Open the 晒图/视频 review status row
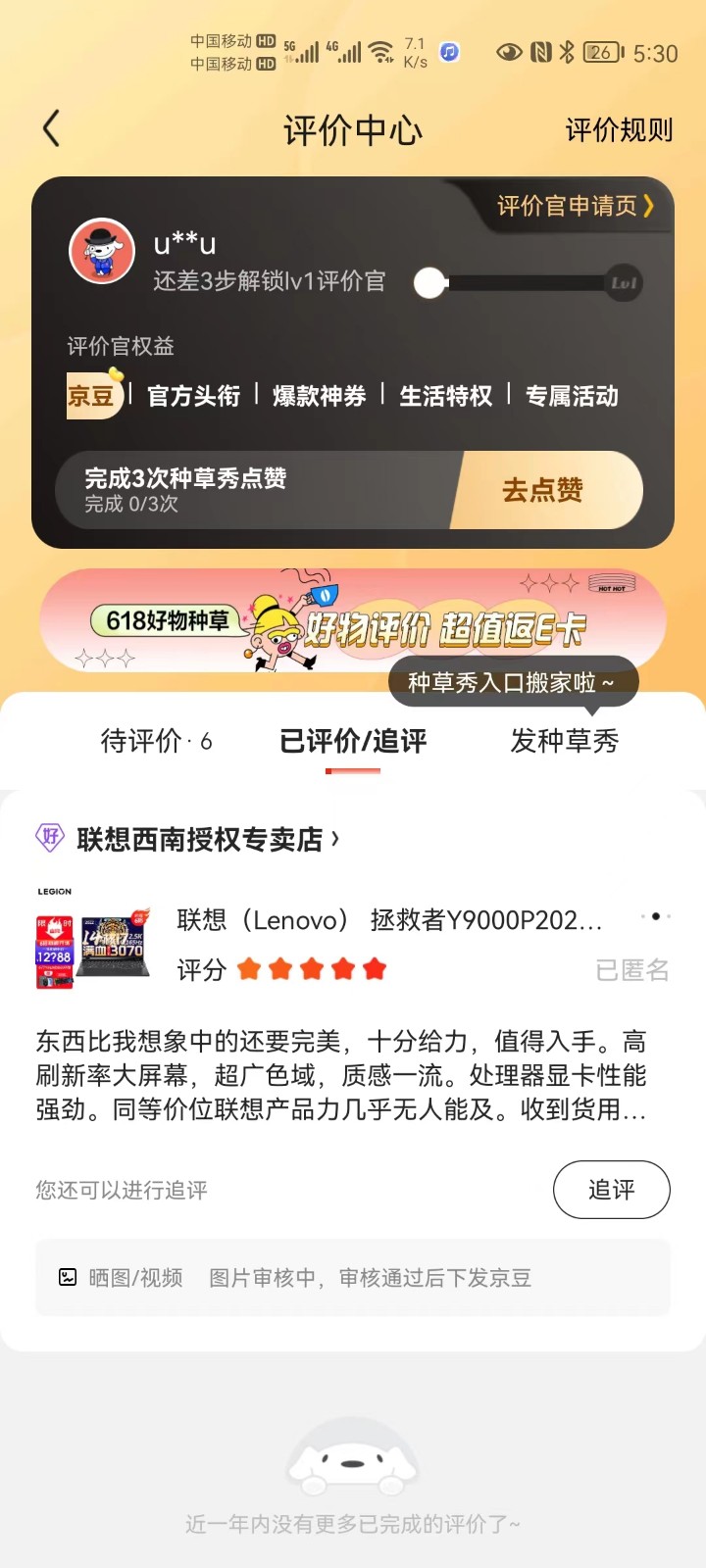The image size is (706, 1568). 353,1278
